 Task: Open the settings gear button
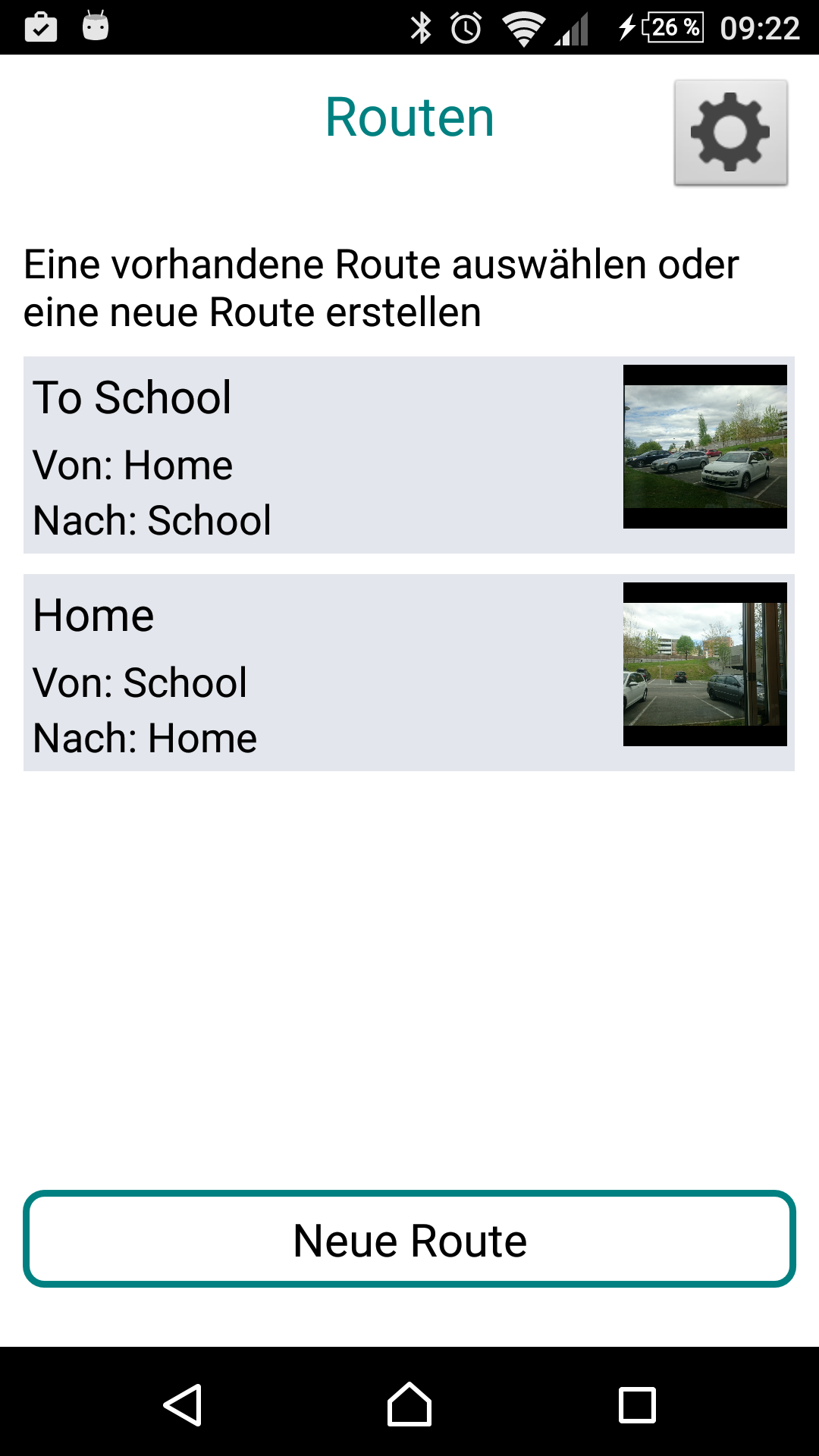coord(730,132)
